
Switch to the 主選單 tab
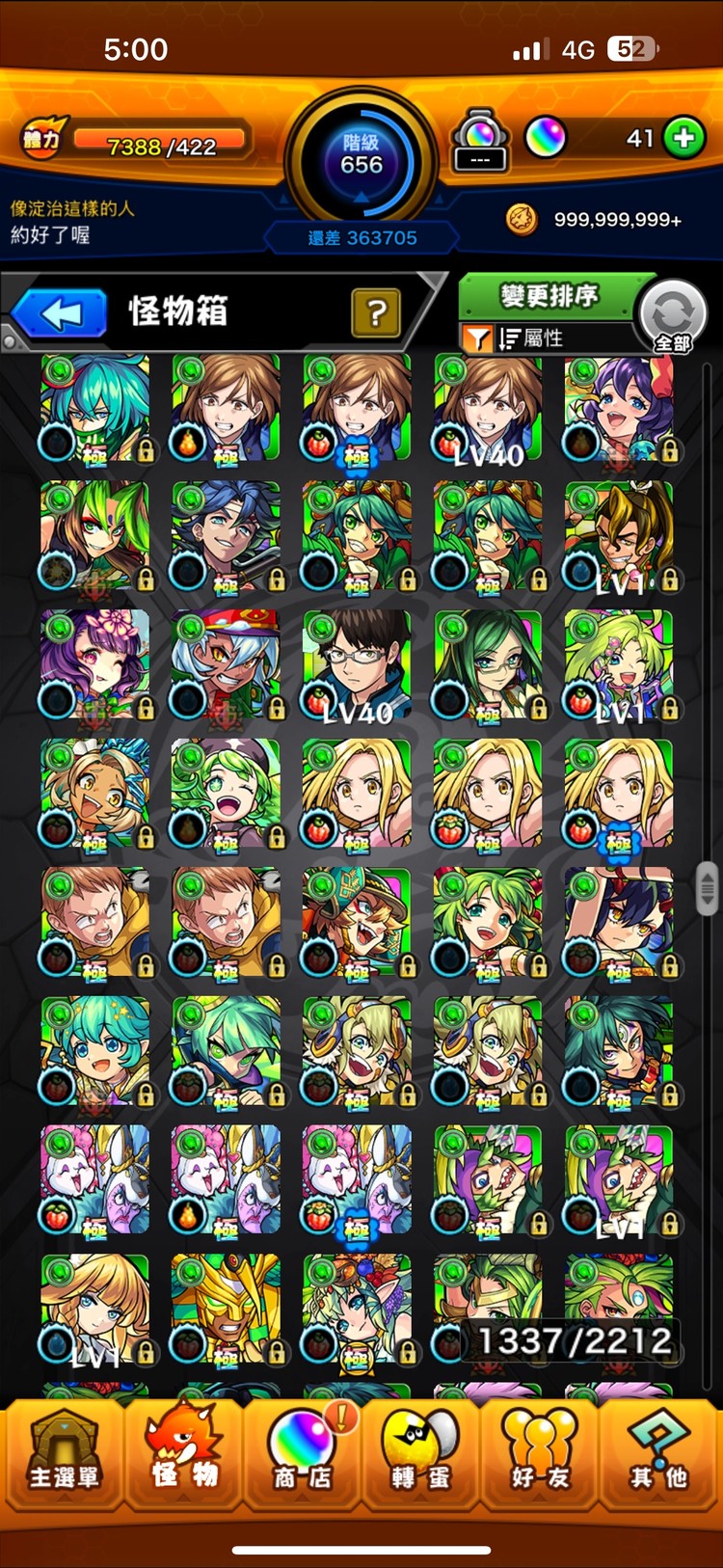[x=64, y=1454]
